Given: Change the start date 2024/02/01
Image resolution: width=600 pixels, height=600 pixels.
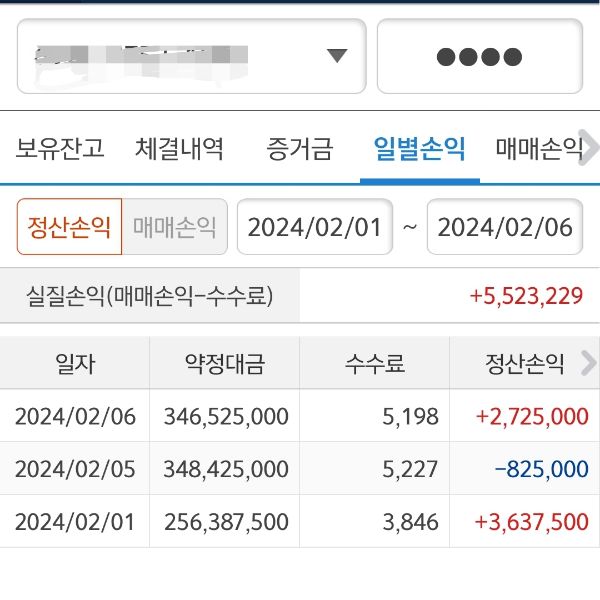Looking at the screenshot, I should [315, 227].
